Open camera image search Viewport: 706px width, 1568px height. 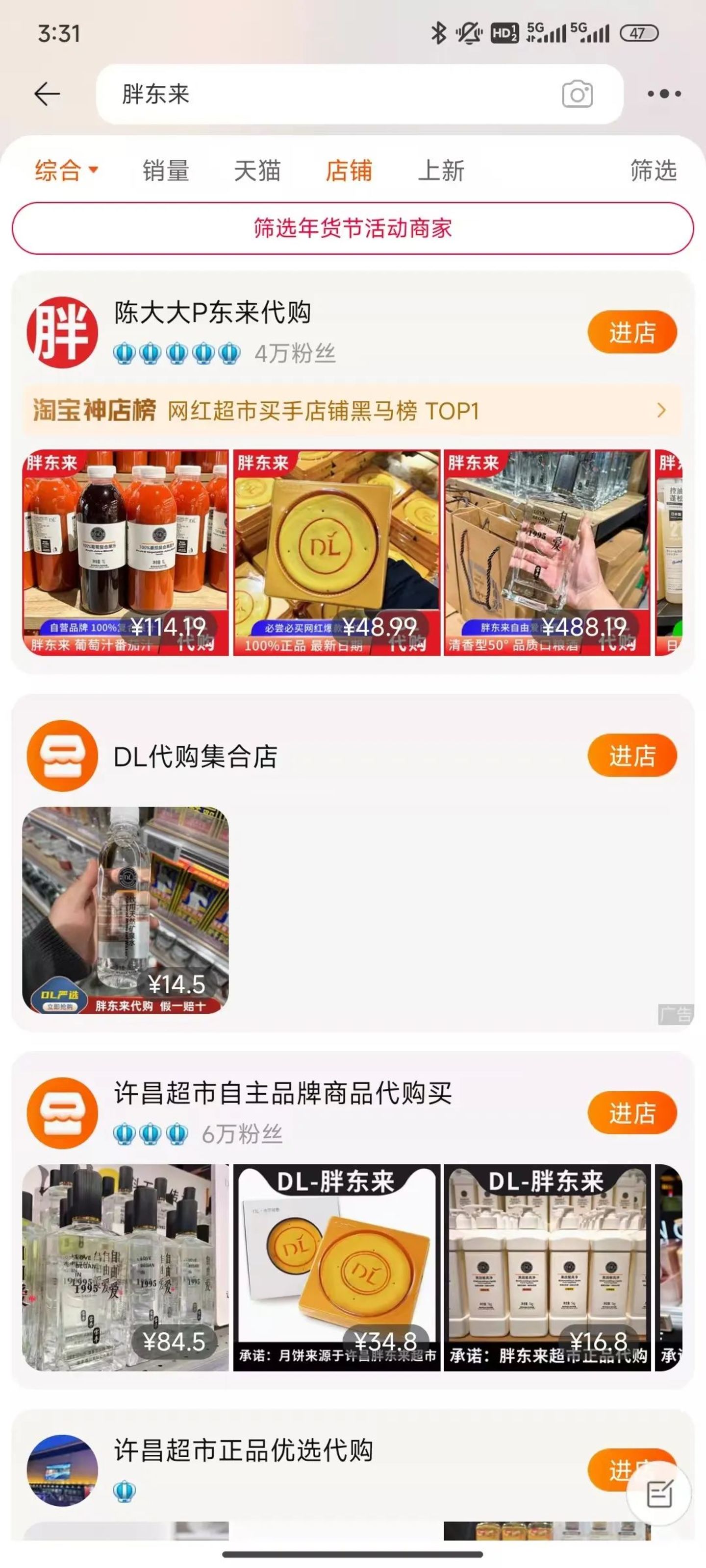pyautogui.click(x=576, y=95)
